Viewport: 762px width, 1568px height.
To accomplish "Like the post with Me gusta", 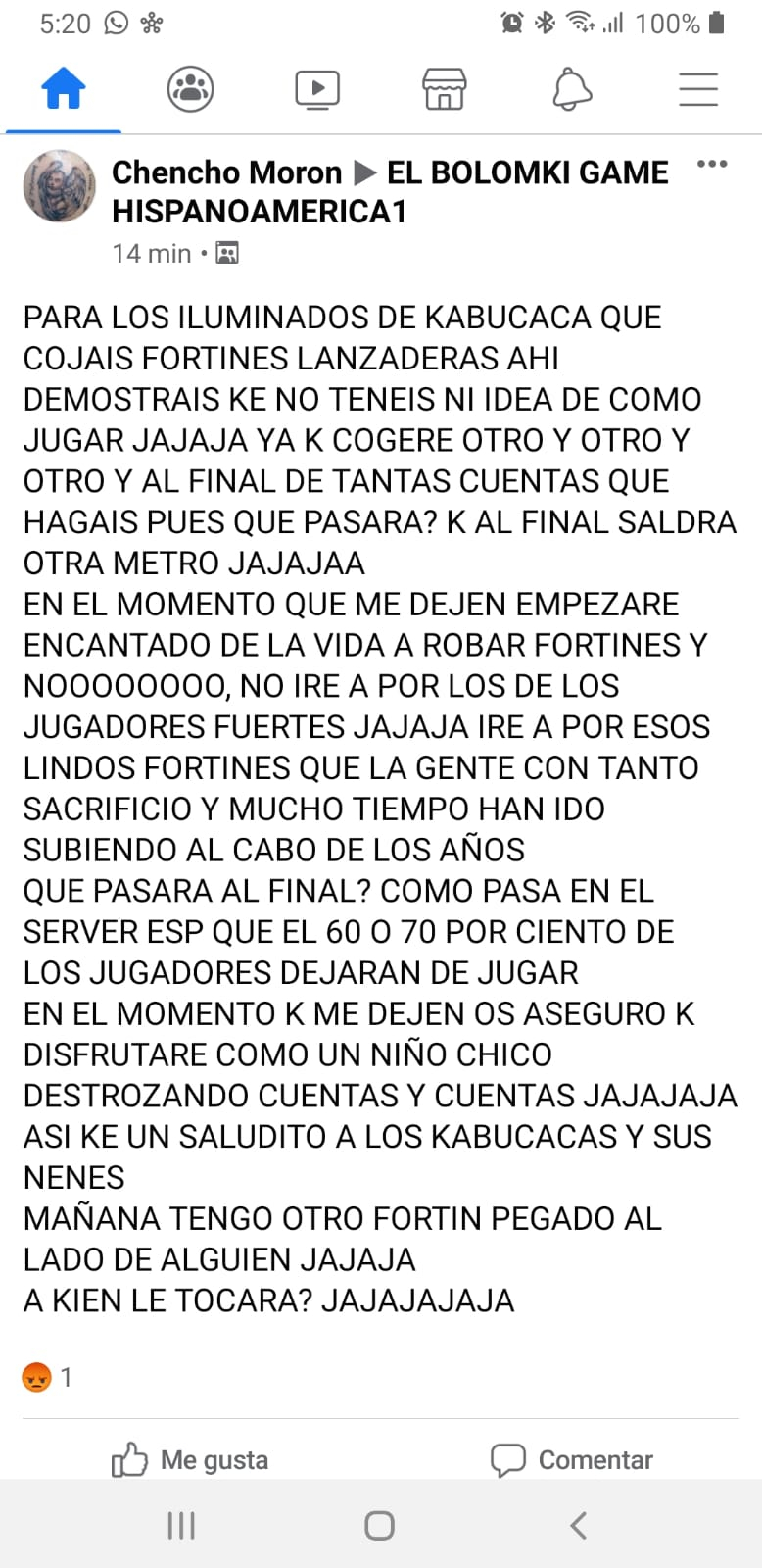I will click(190, 1459).
